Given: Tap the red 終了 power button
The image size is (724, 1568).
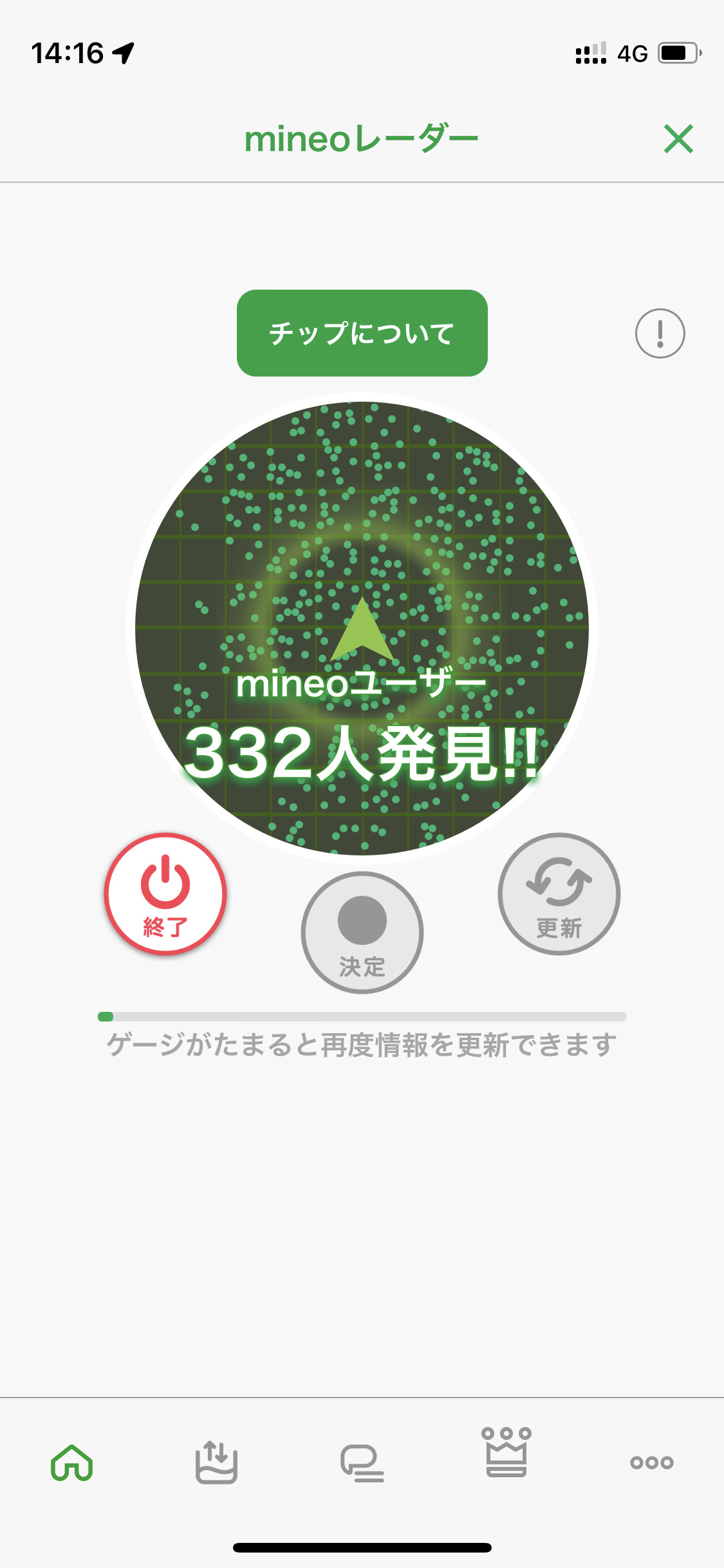Looking at the screenshot, I should [x=165, y=894].
